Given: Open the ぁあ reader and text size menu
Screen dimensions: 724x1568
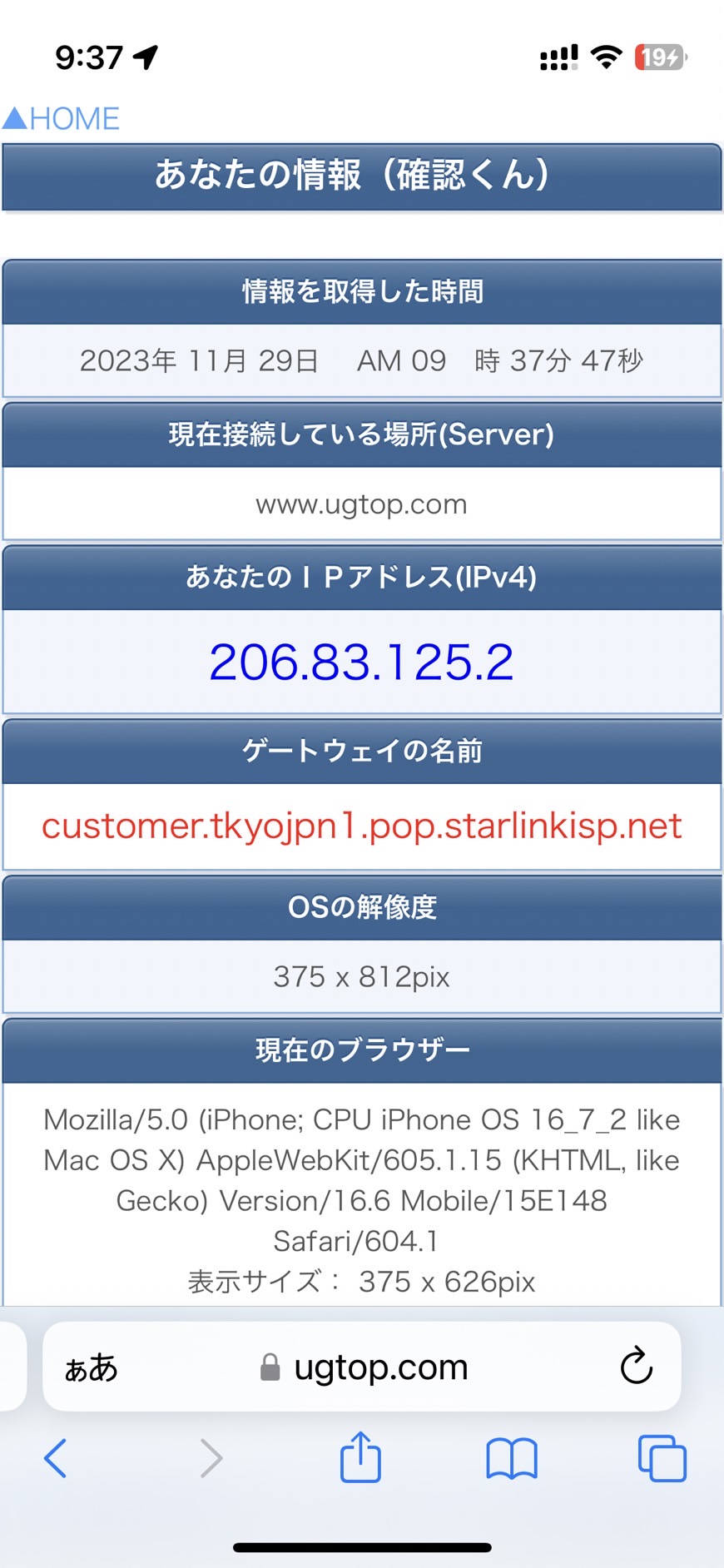Looking at the screenshot, I should click(x=92, y=1367).
